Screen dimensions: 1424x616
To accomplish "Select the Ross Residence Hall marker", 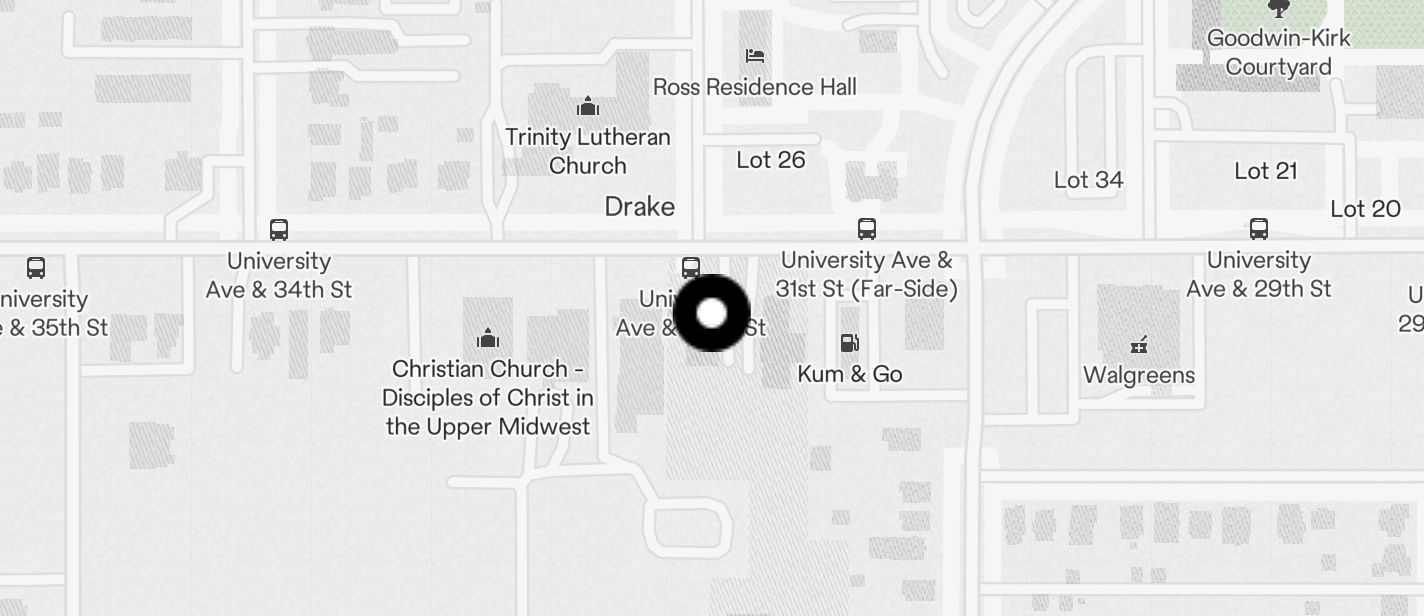I will click(x=754, y=56).
